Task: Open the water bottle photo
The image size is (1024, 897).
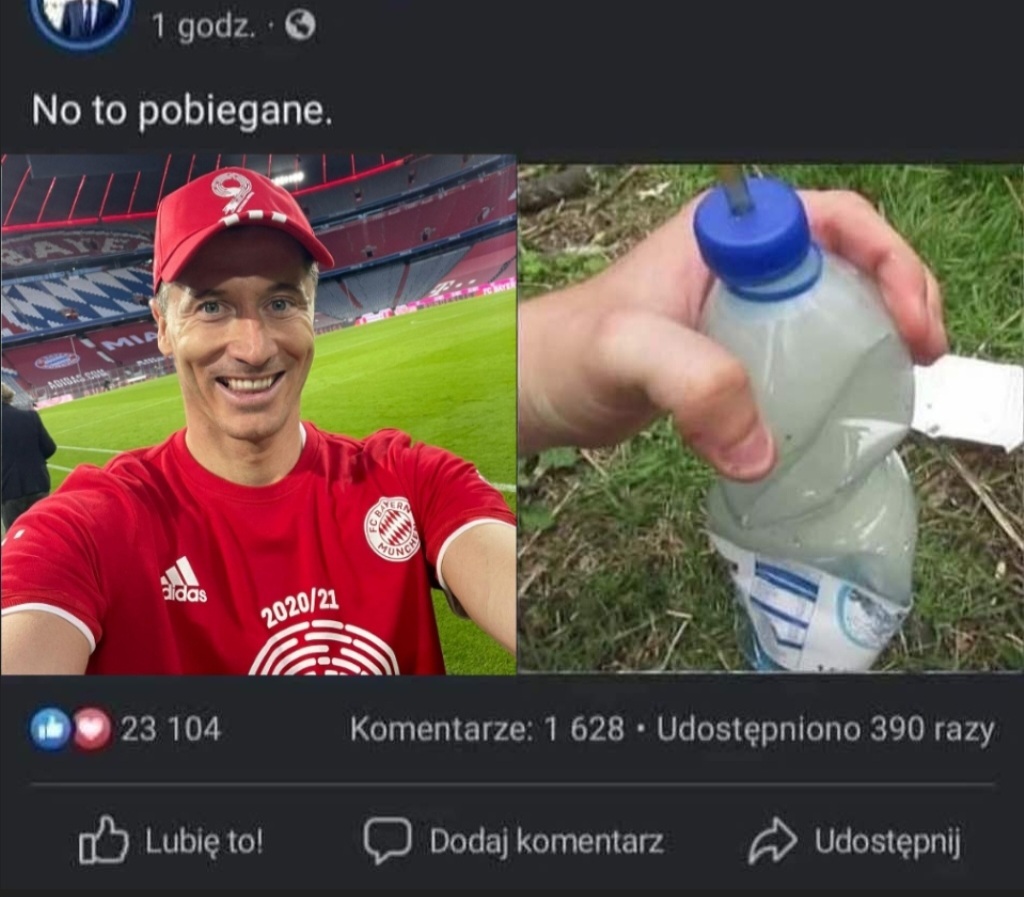Action: (770, 418)
